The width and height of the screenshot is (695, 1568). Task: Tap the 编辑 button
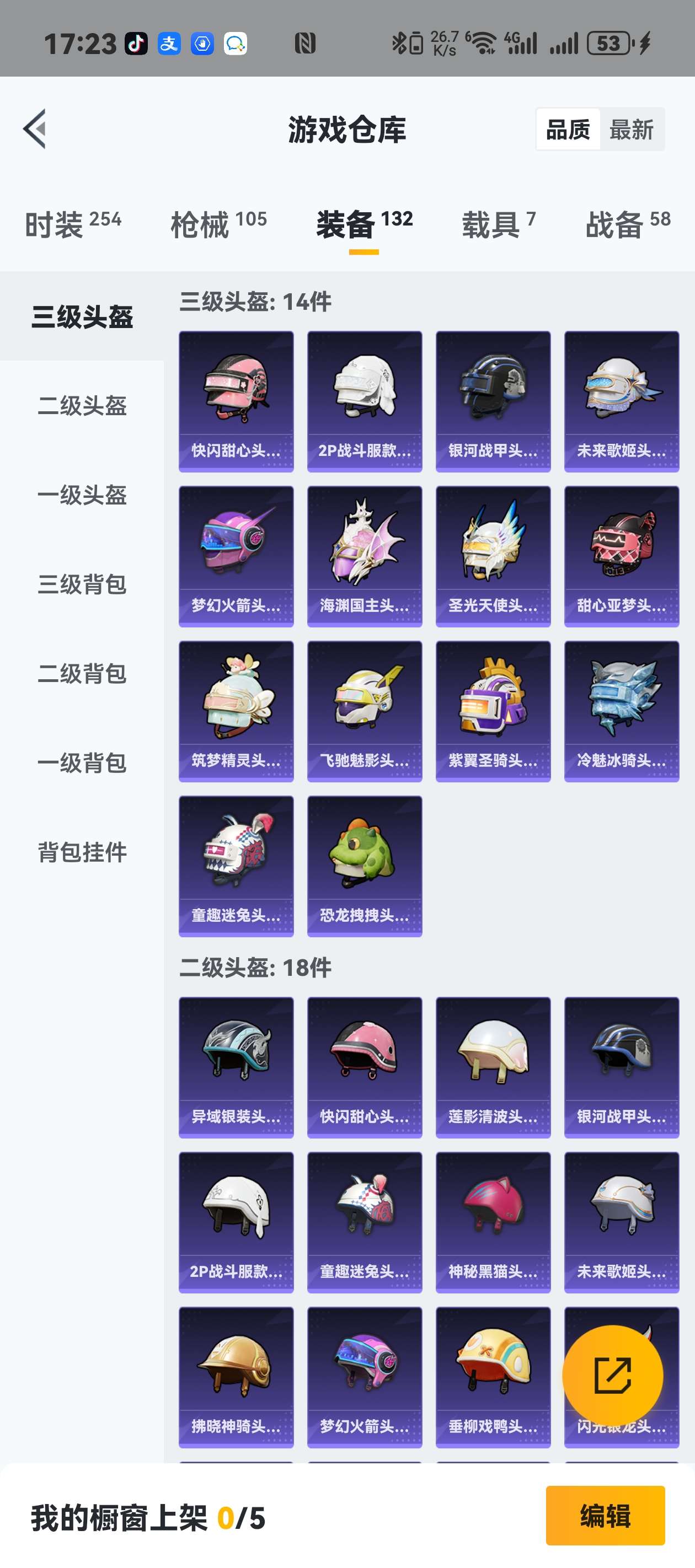605,1516
